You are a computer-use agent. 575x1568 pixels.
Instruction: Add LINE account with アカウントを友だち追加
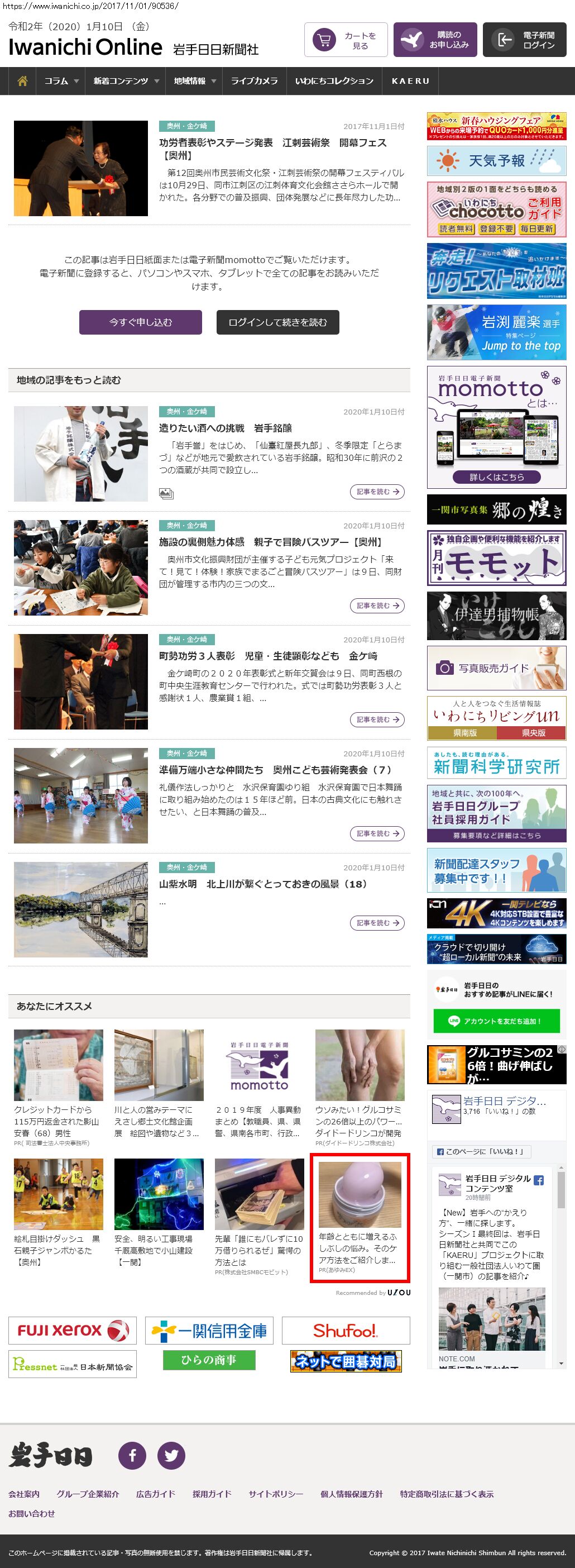tap(496, 1021)
